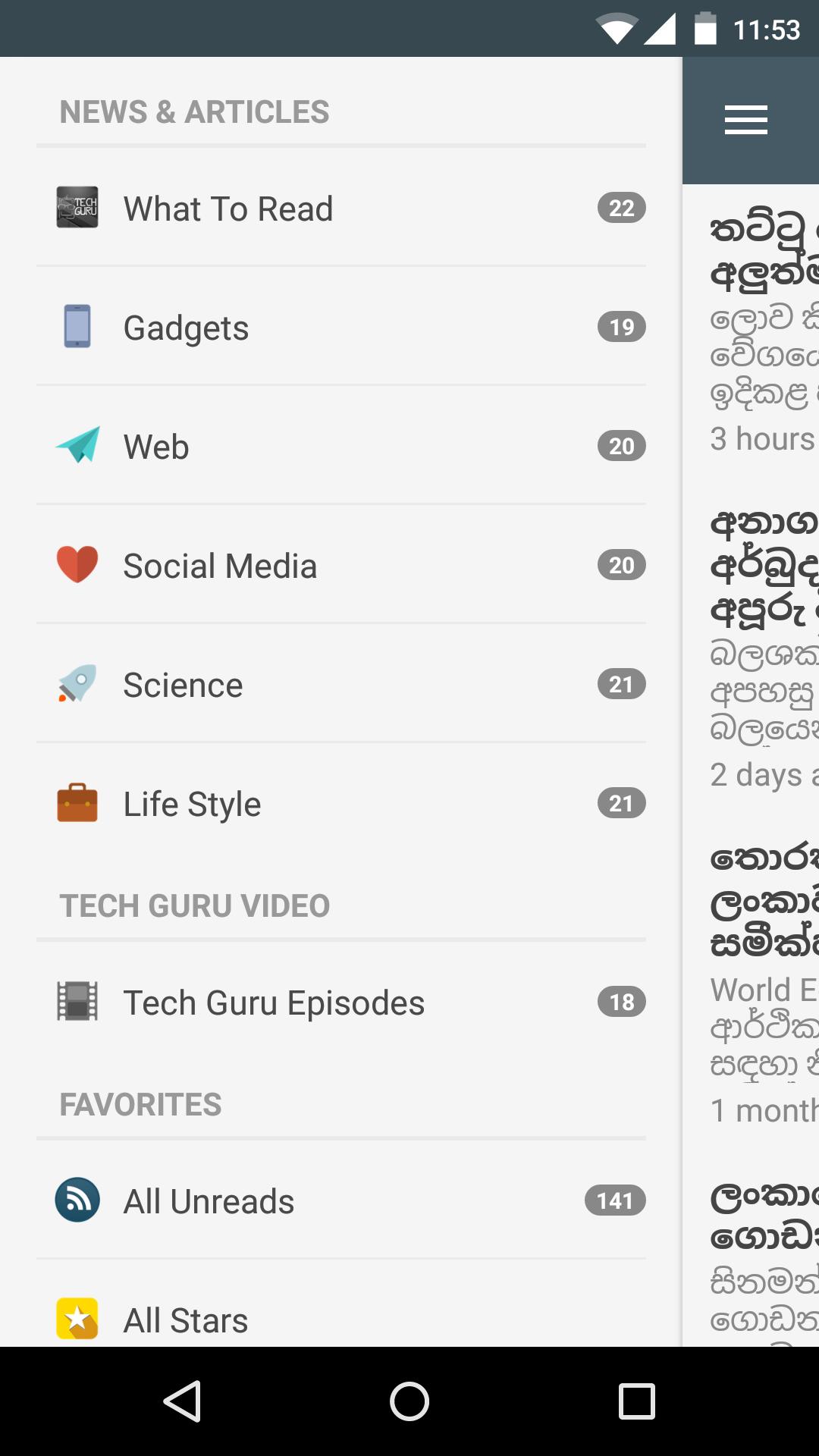This screenshot has width=819, height=1456.
Task: Open Tech Guru Episodes videos
Action: [341, 1003]
